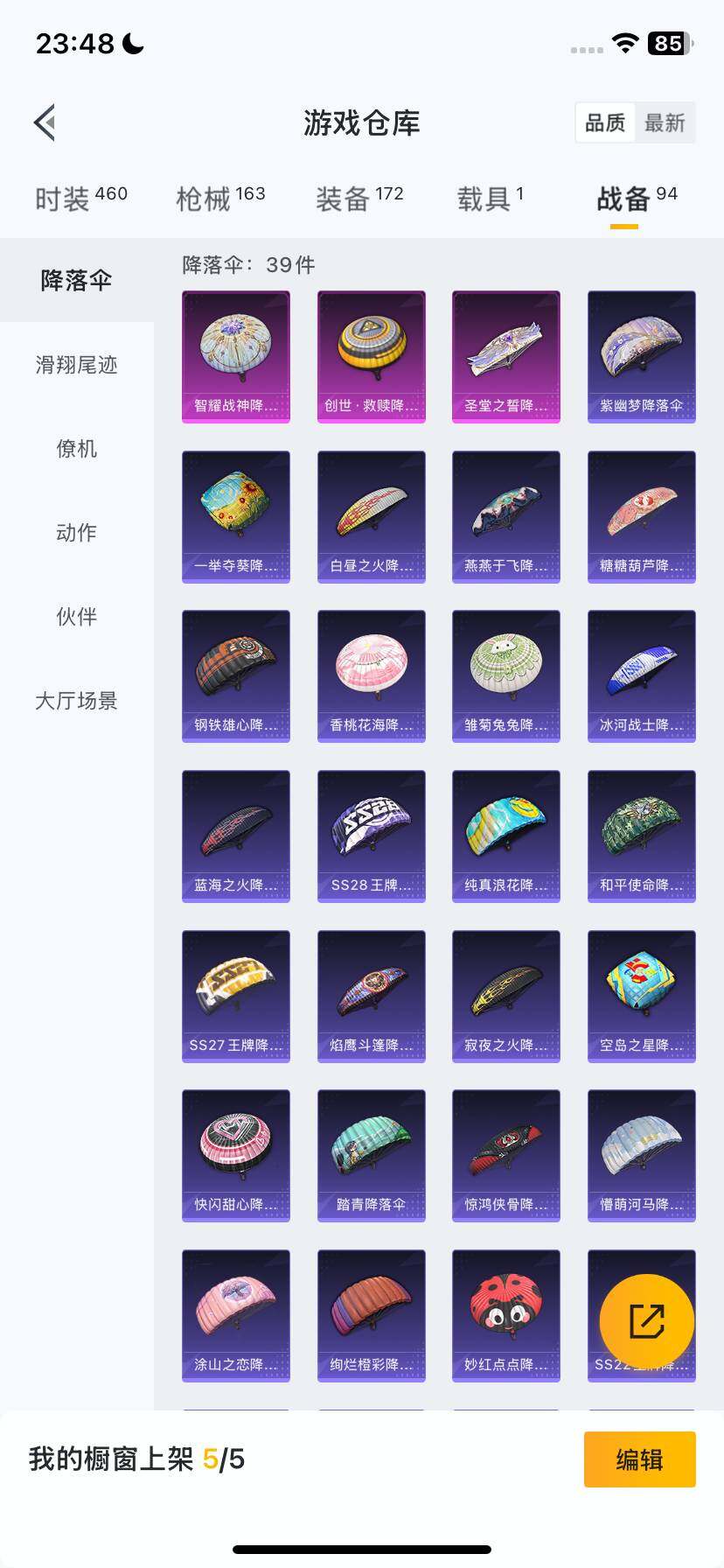Tap the yellow share floating button
This screenshot has height=1568, width=724.
click(647, 1321)
